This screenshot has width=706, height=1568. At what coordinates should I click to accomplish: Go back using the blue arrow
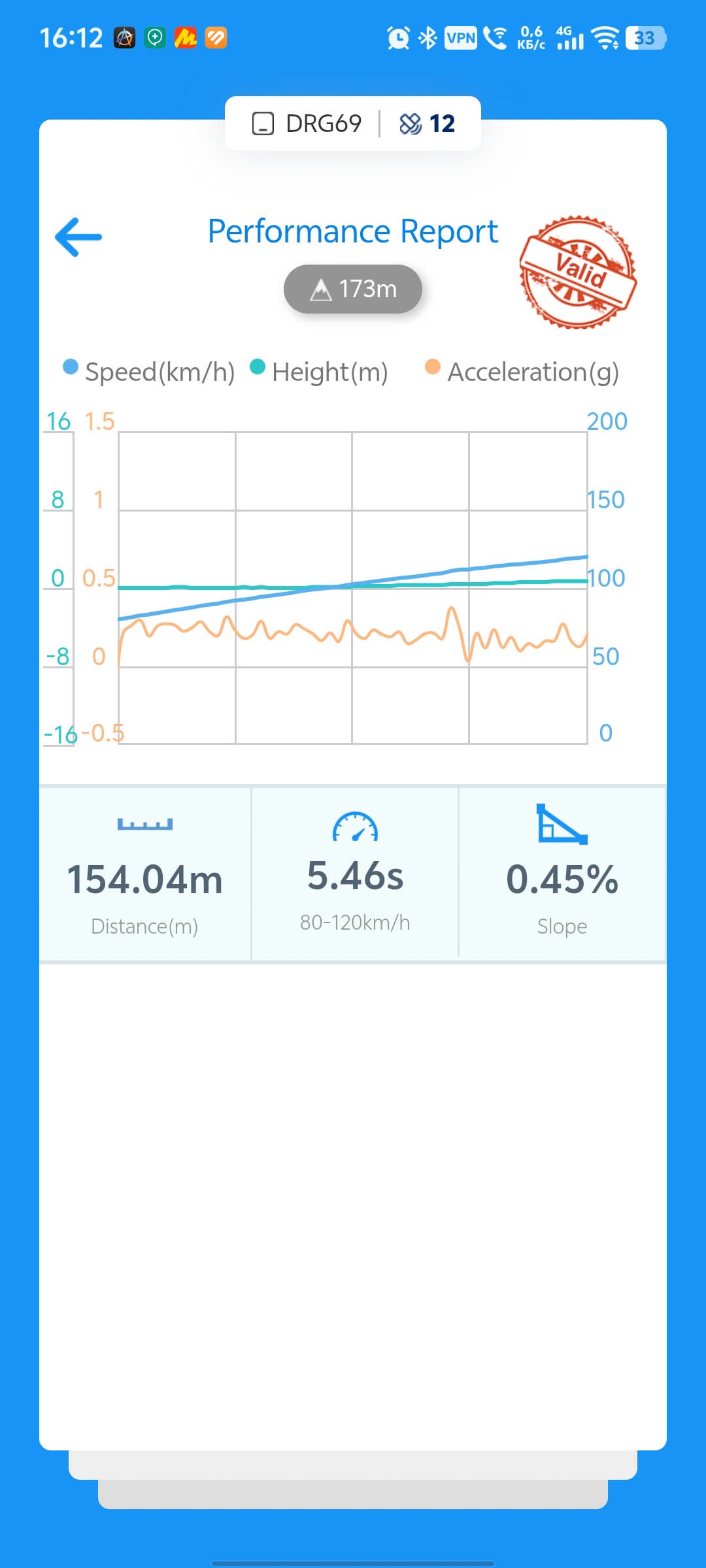point(78,237)
